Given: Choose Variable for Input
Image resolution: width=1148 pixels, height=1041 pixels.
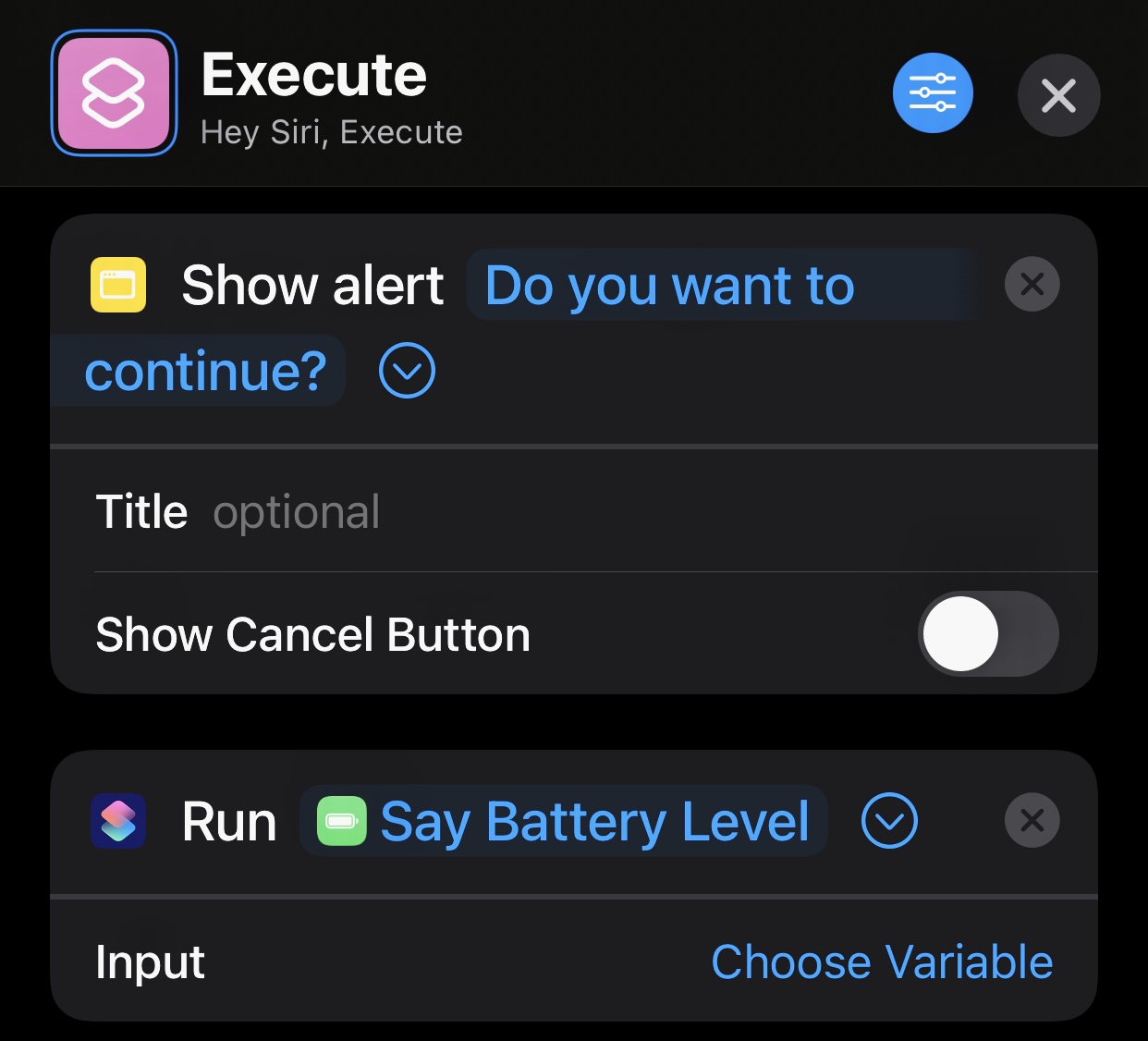Looking at the screenshot, I should click(882, 962).
